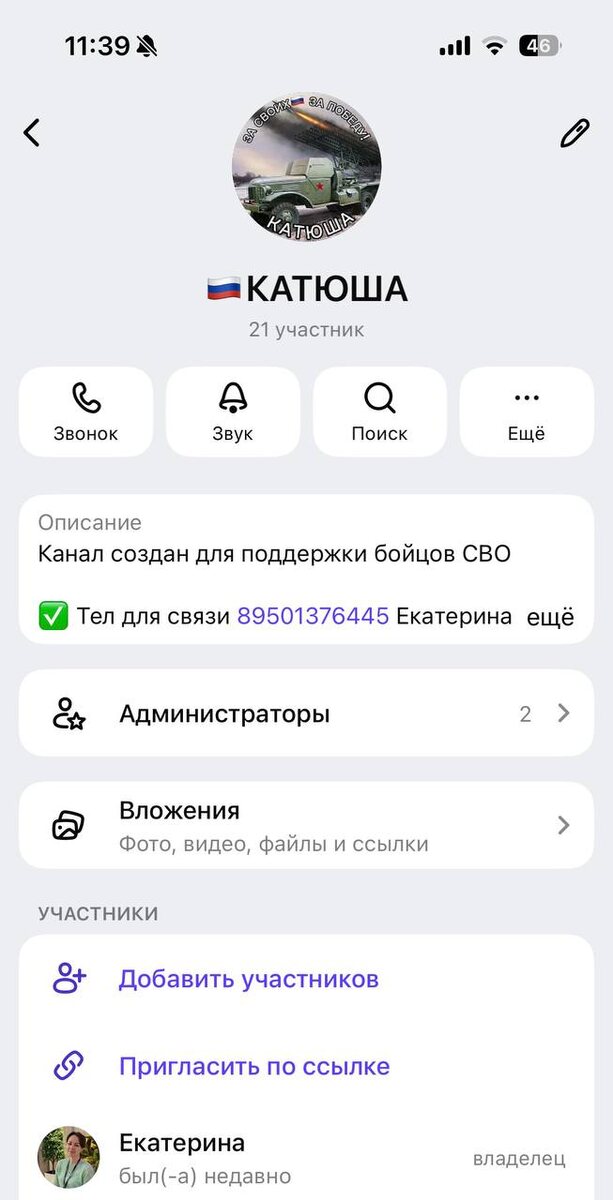Viewport: 613px width, 1200px height.
Task: Start a call with Звонок
Action: tap(86, 412)
